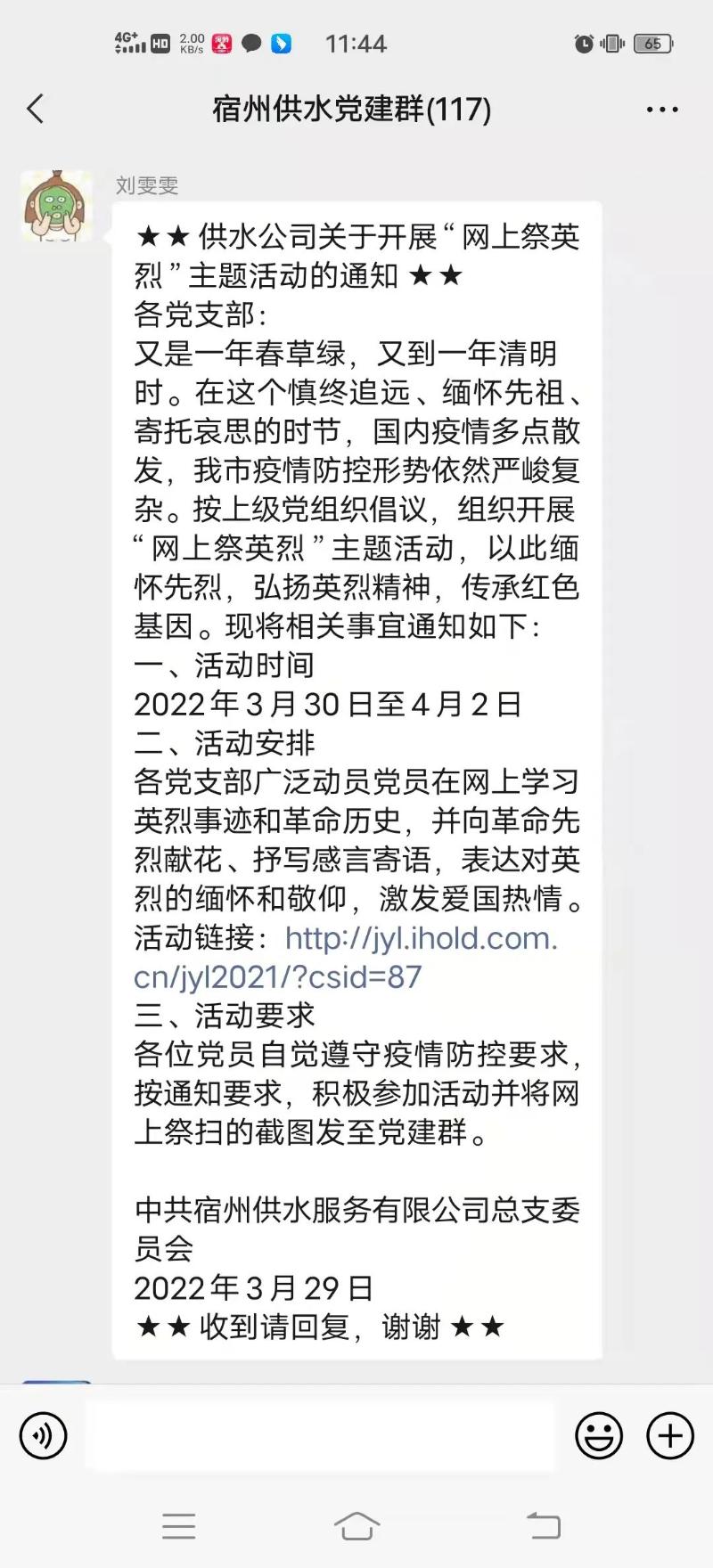
Task: Open the emoji picker
Action: (x=599, y=1435)
